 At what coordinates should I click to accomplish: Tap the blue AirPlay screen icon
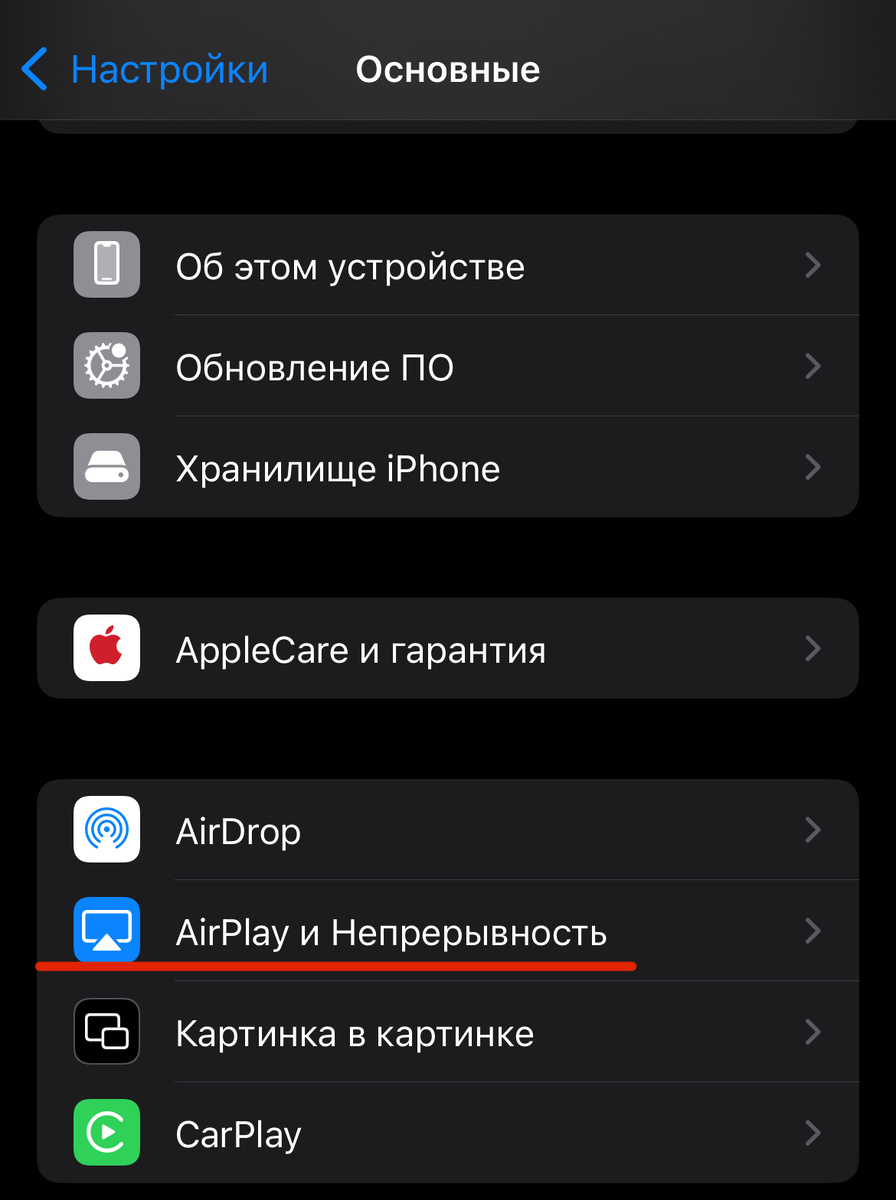coord(105,930)
